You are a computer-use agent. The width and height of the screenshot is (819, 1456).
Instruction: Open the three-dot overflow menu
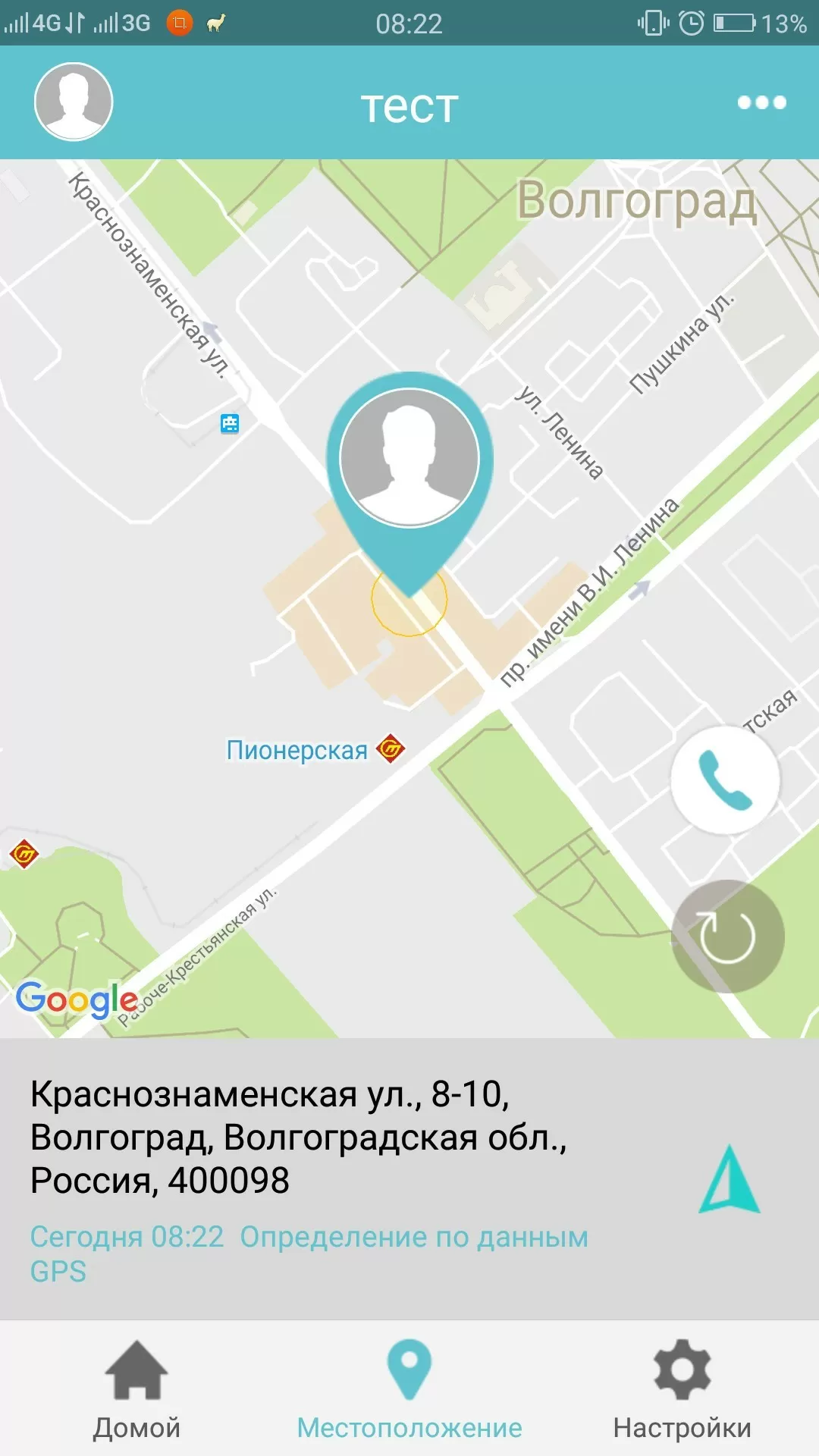pyautogui.click(x=761, y=102)
